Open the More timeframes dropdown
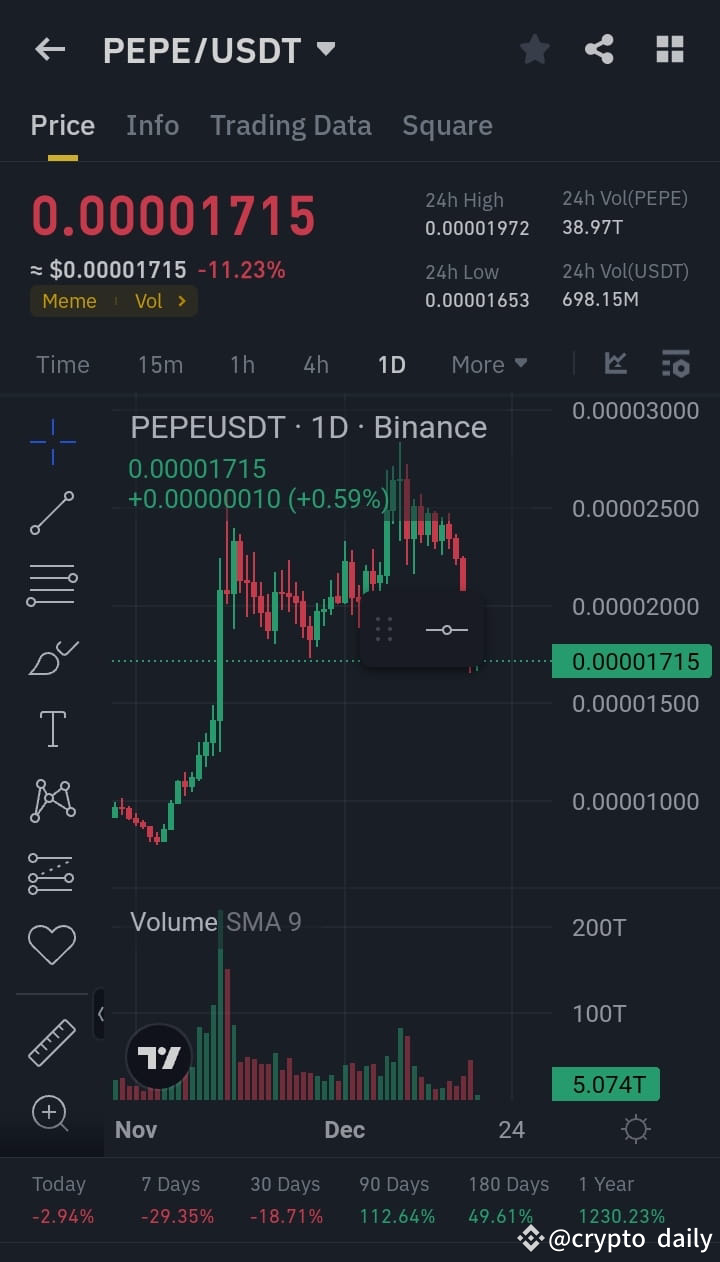The height and width of the screenshot is (1262, 720). pyautogui.click(x=489, y=364)
